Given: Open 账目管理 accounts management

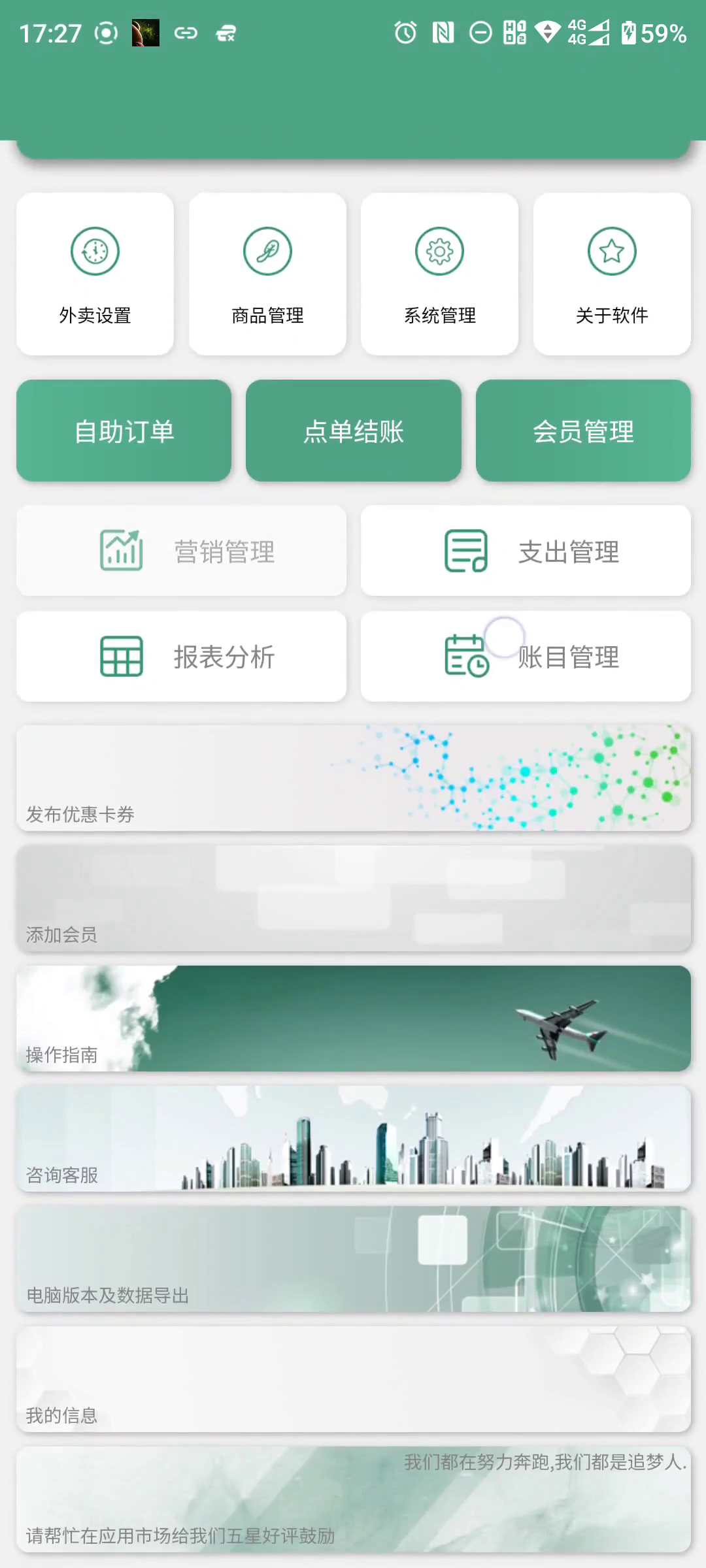Looking at the screenshot, I should click(526, 657).
